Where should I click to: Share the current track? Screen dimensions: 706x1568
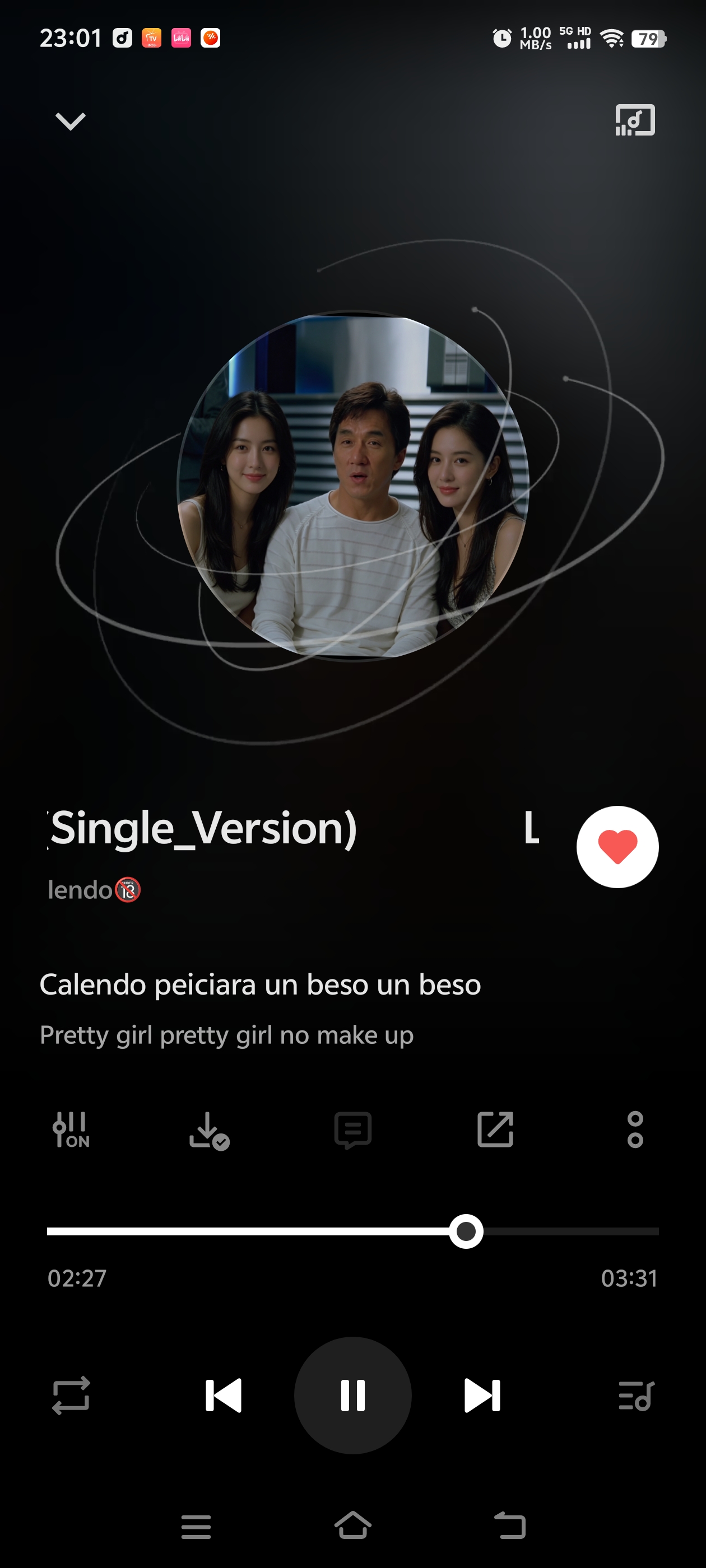point(495,1130)
